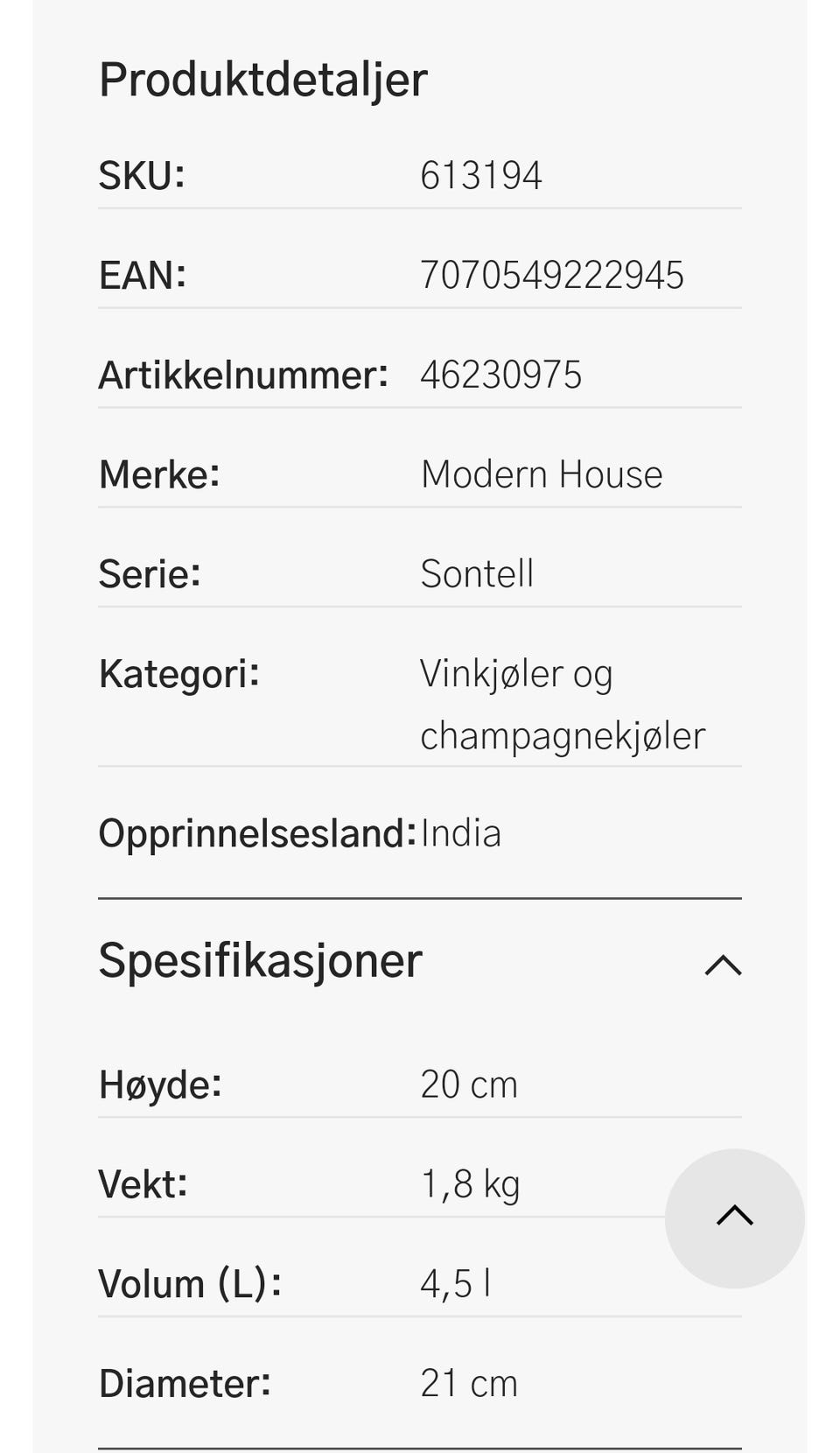The width and height of the screenshot is (840, 1453).
Task: Click the Artikkelnummer value 46230975
Action: click(x=501, y=374)
